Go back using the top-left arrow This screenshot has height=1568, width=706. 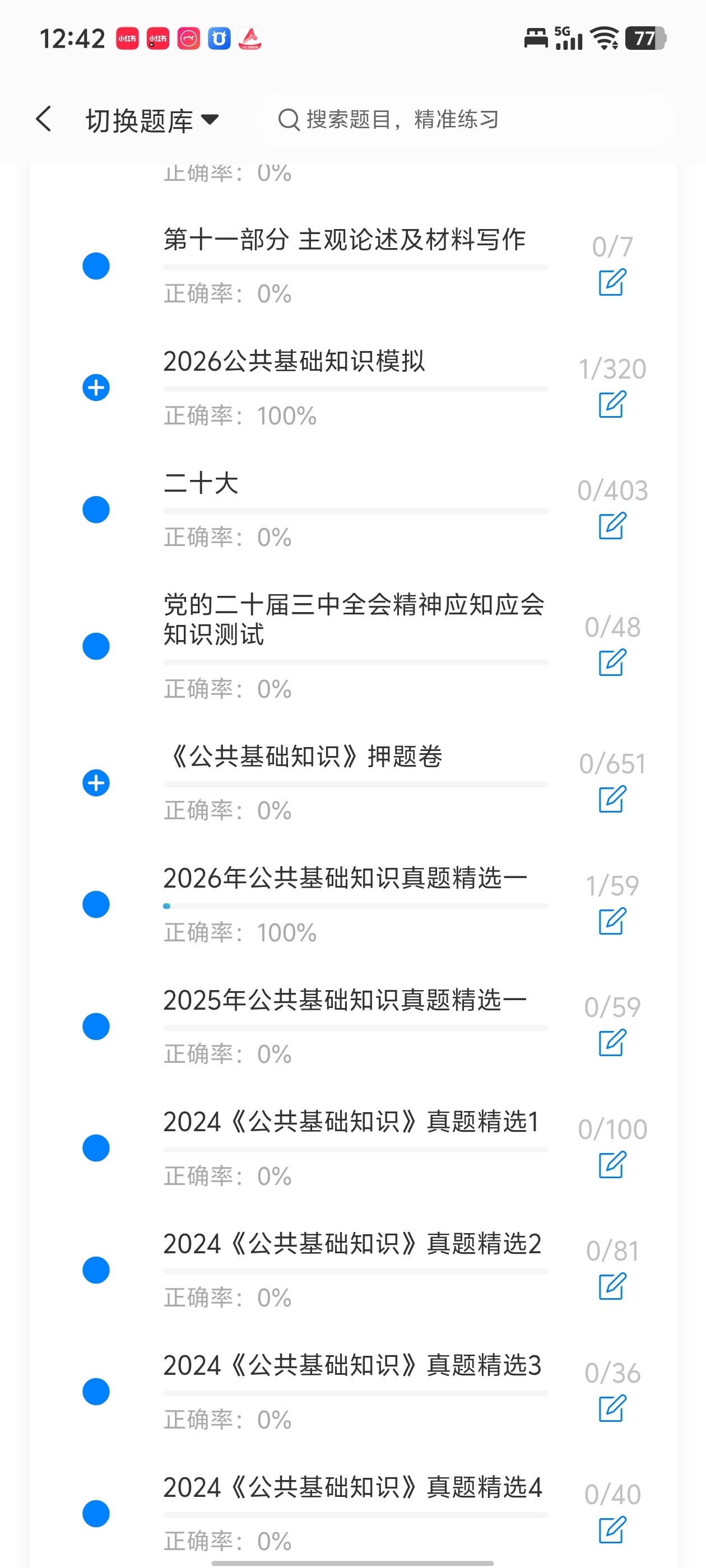tap(44, 119)
